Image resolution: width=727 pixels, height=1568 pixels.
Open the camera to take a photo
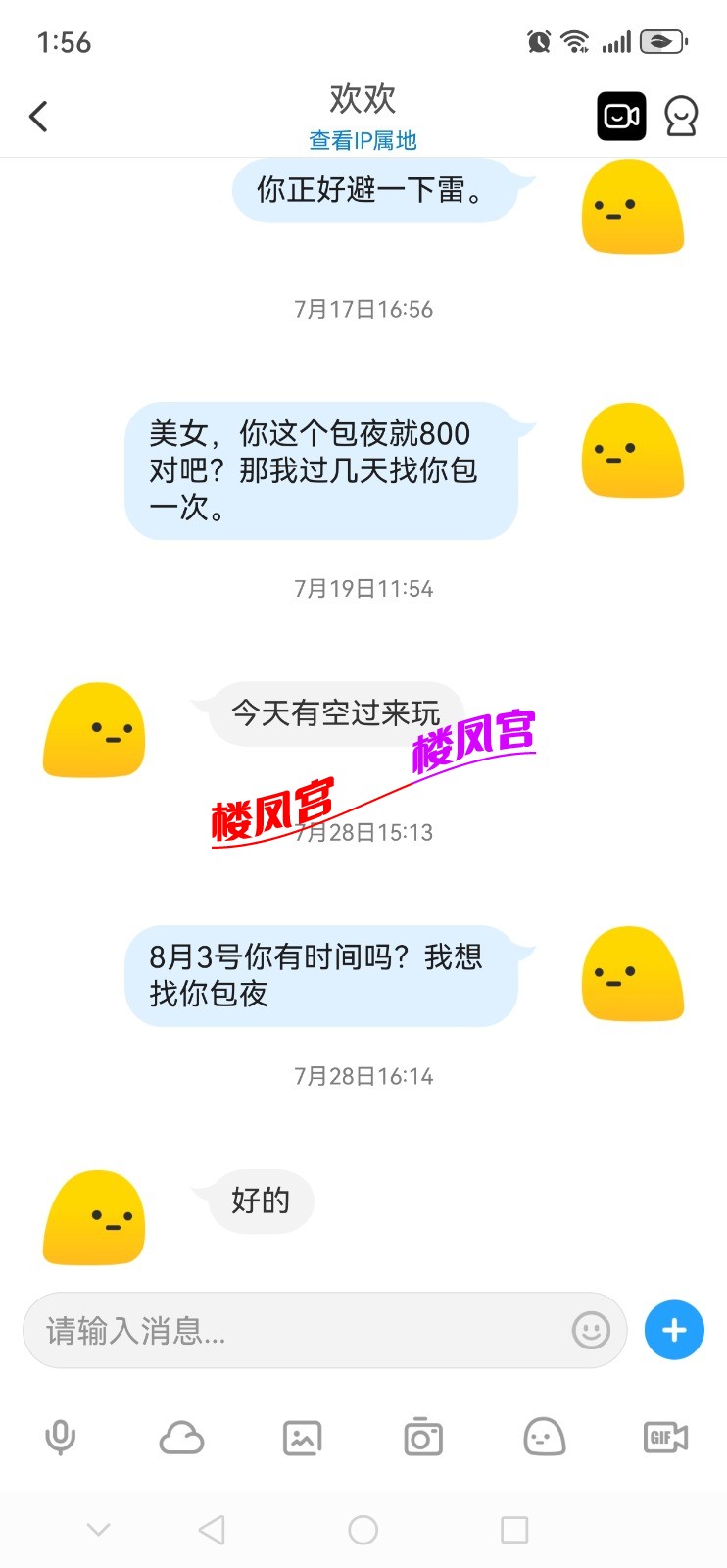tap(423, 1438)
